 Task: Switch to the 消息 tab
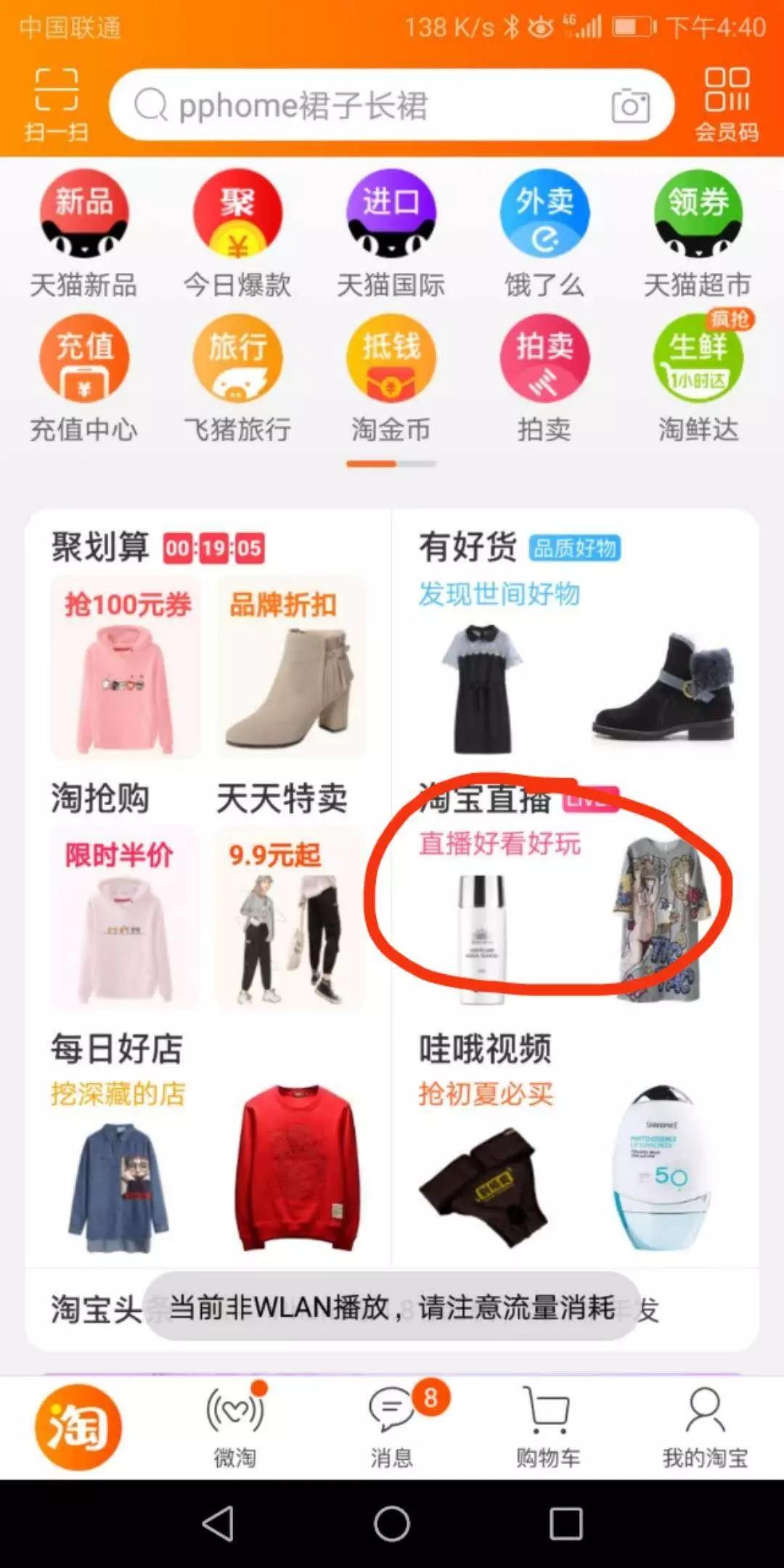tap(392, 1426)
